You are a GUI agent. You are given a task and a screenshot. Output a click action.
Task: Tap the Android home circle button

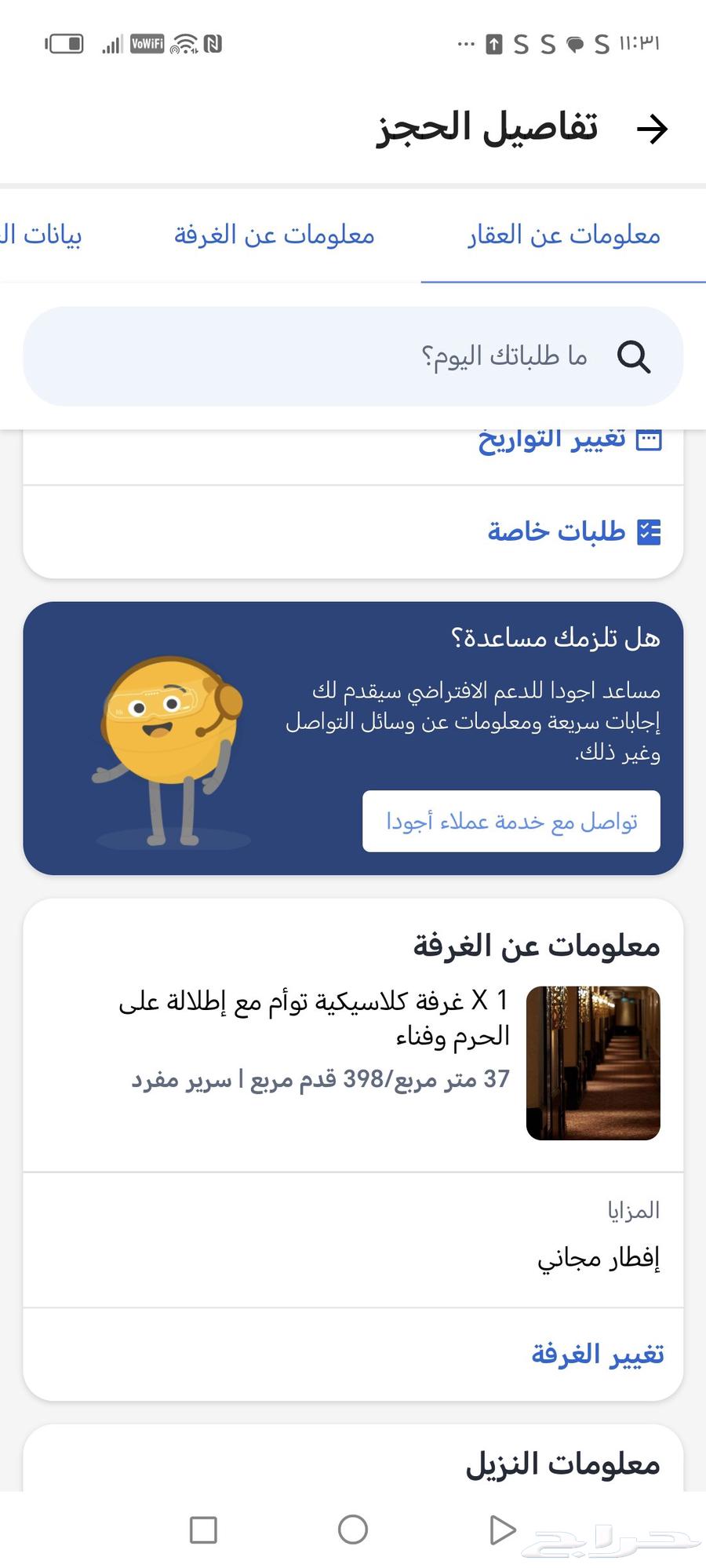tap(353, 1529)
